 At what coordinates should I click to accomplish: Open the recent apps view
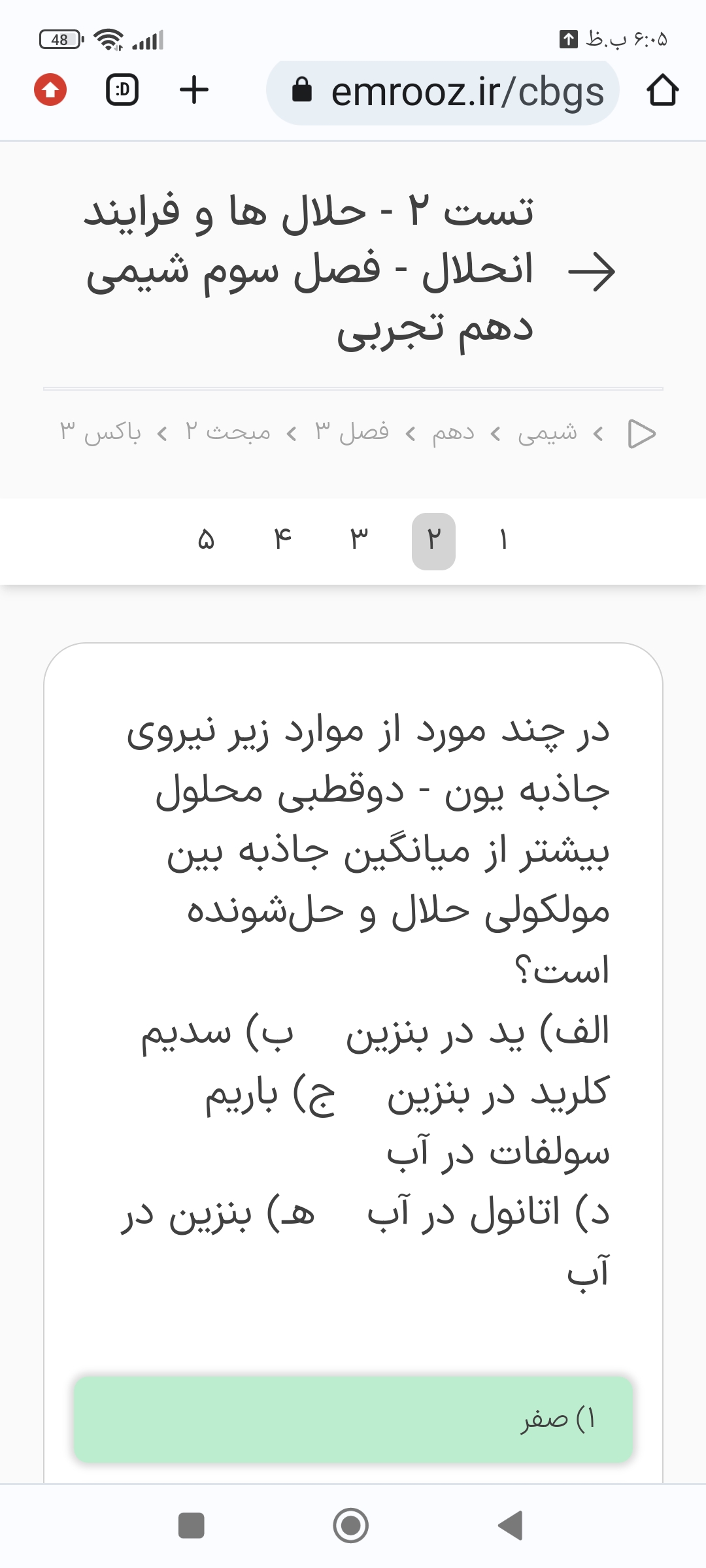pyautogui.click(x=192, y=1526)
